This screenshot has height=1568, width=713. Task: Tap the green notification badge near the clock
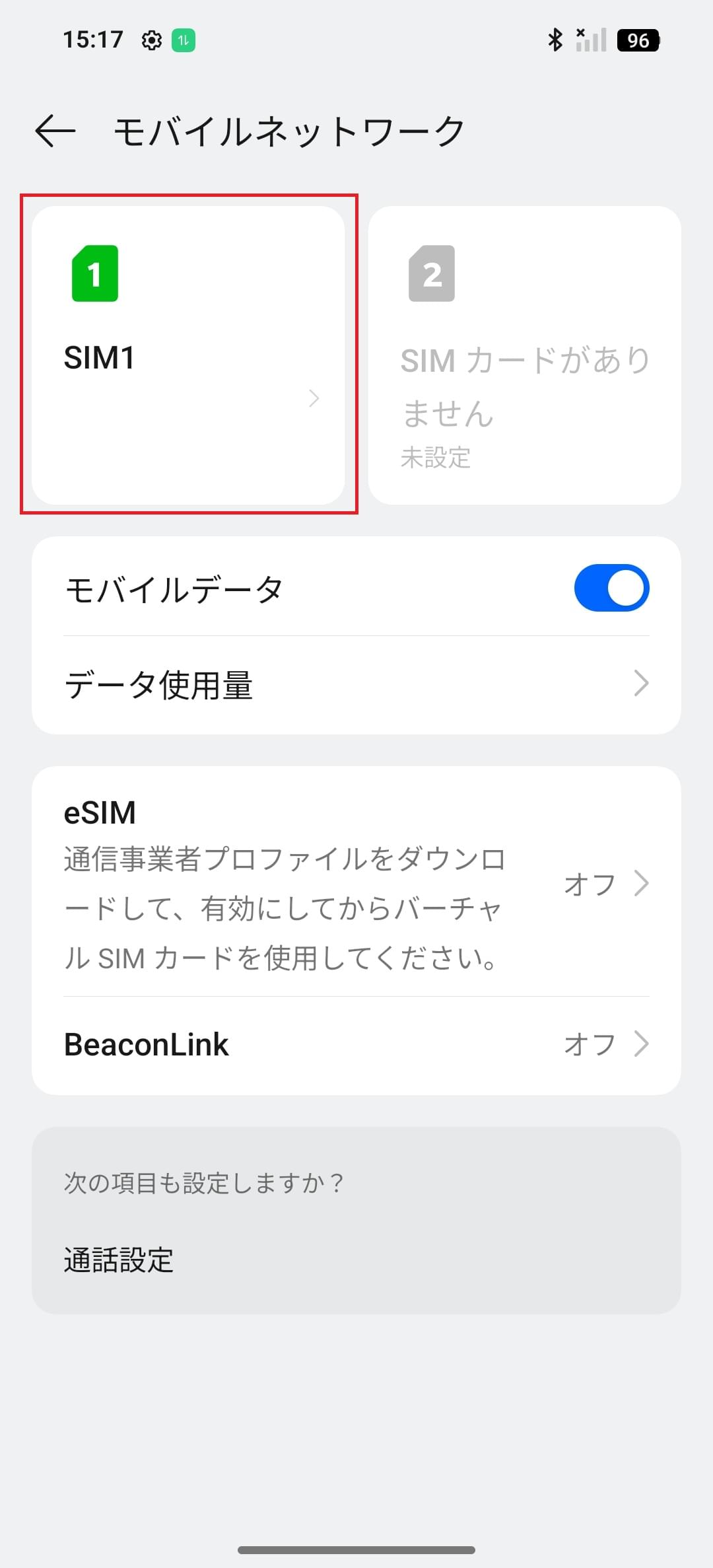(x=183, y=40)
